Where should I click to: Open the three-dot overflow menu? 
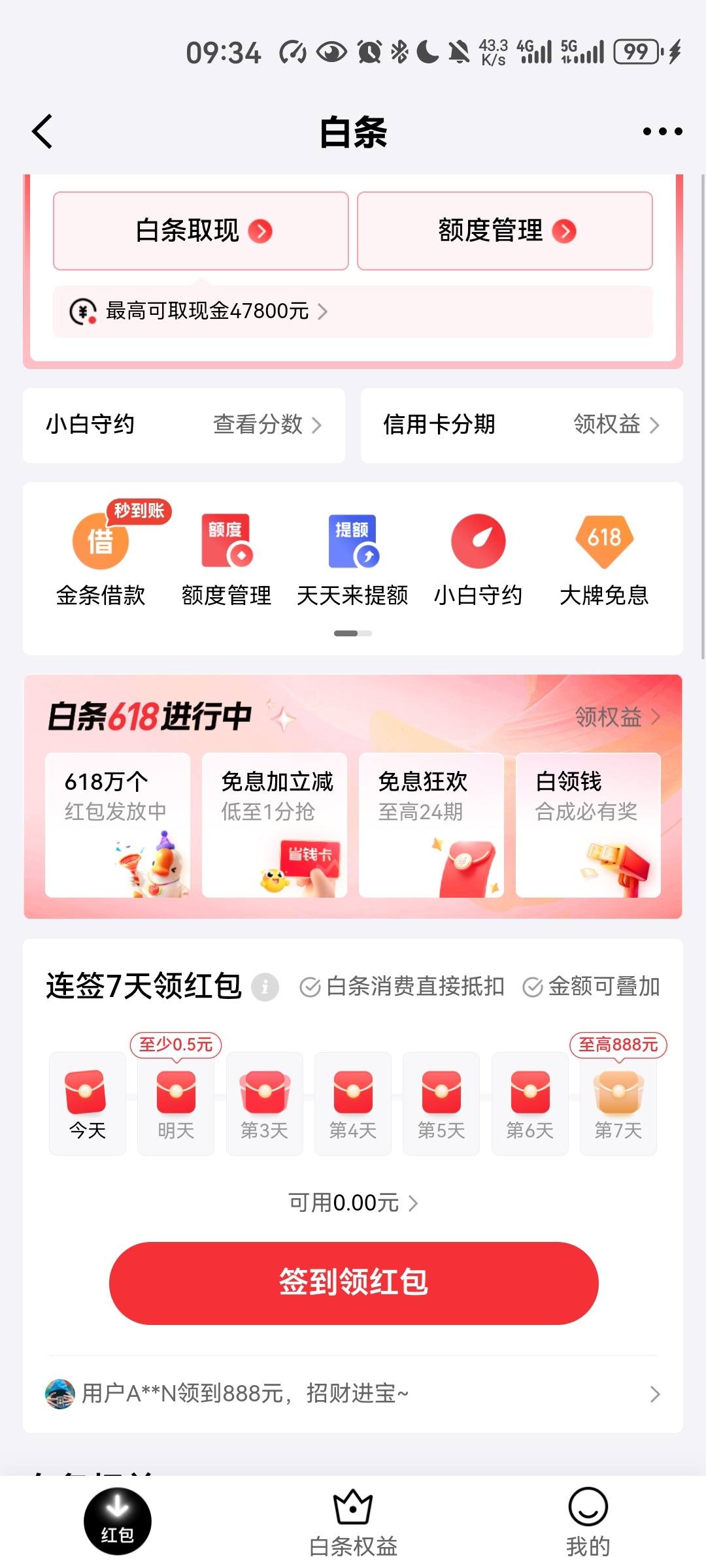pyautogui.click(x=662, y=131)
